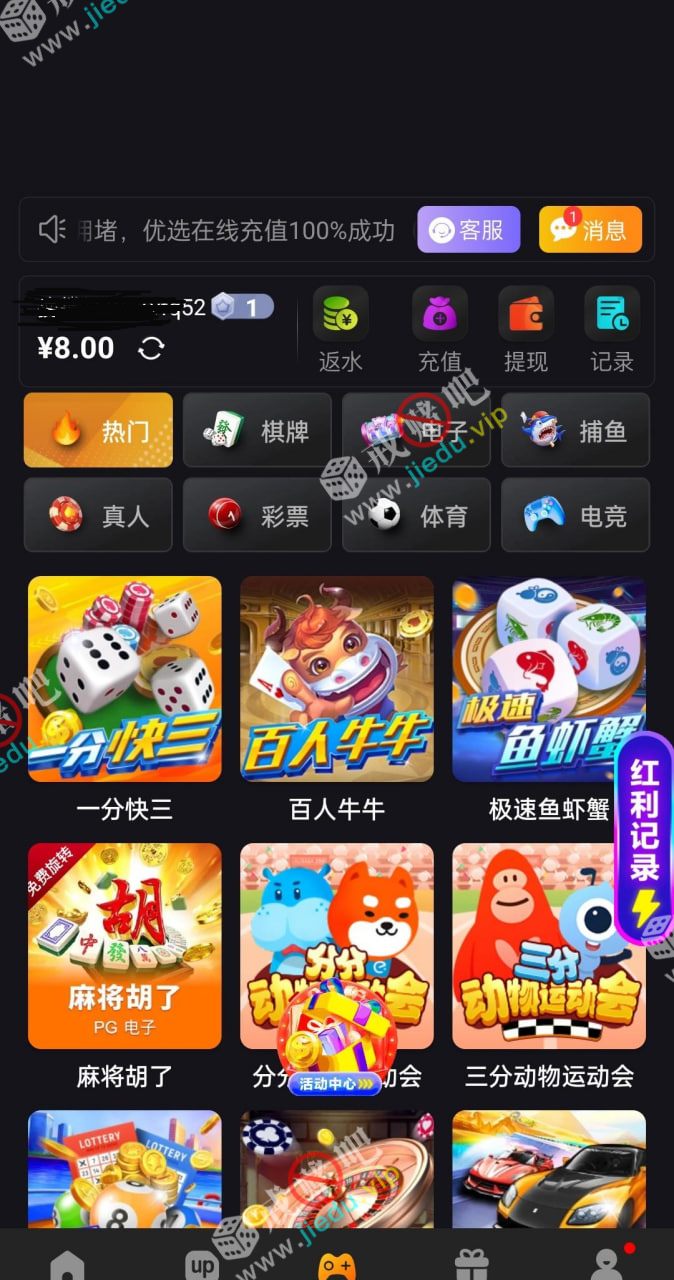674x1280 pixels.
Task: Select the 真人 category
Action: click(98, 516)
